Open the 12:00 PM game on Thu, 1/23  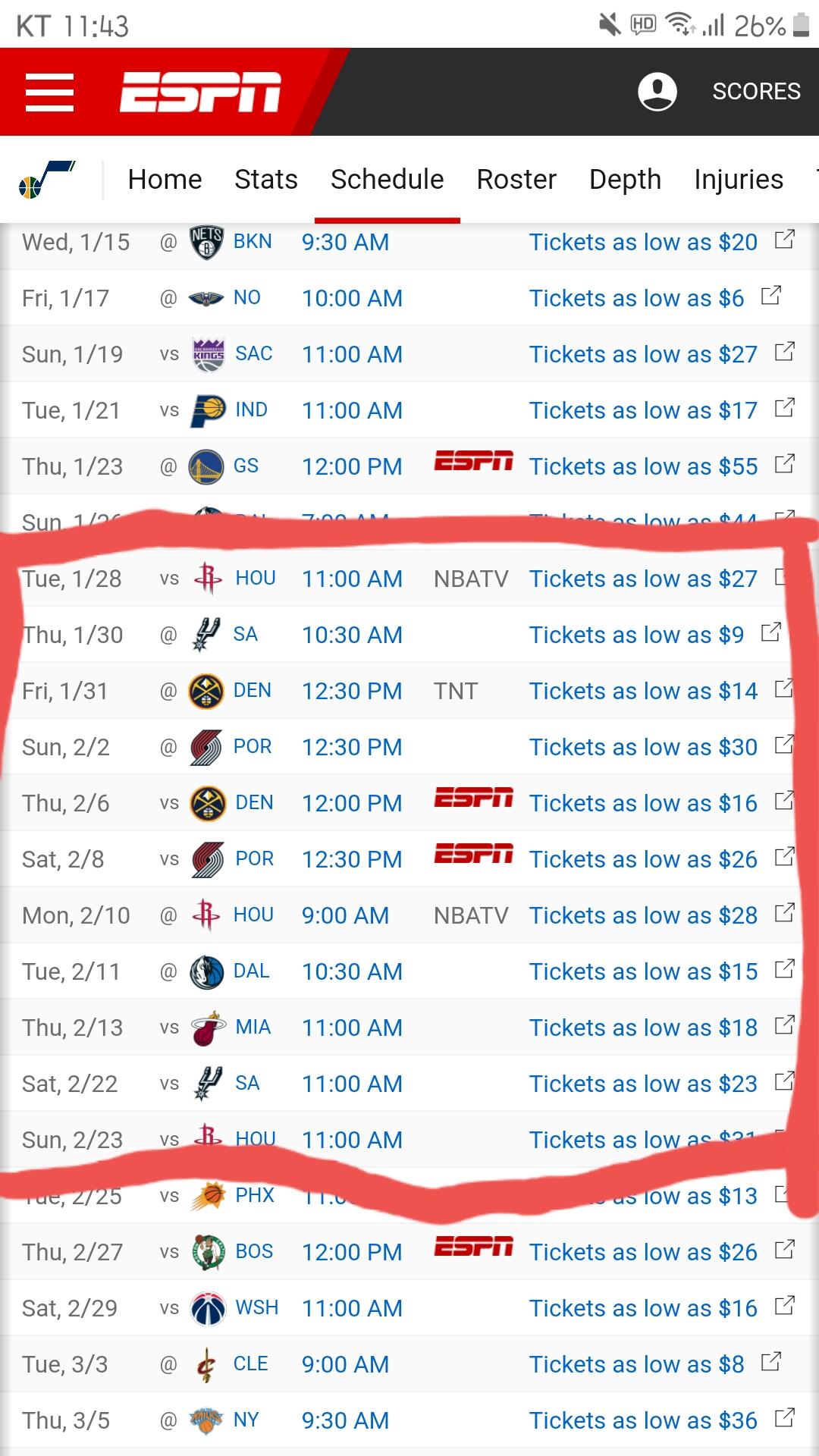tap(352, 466)
